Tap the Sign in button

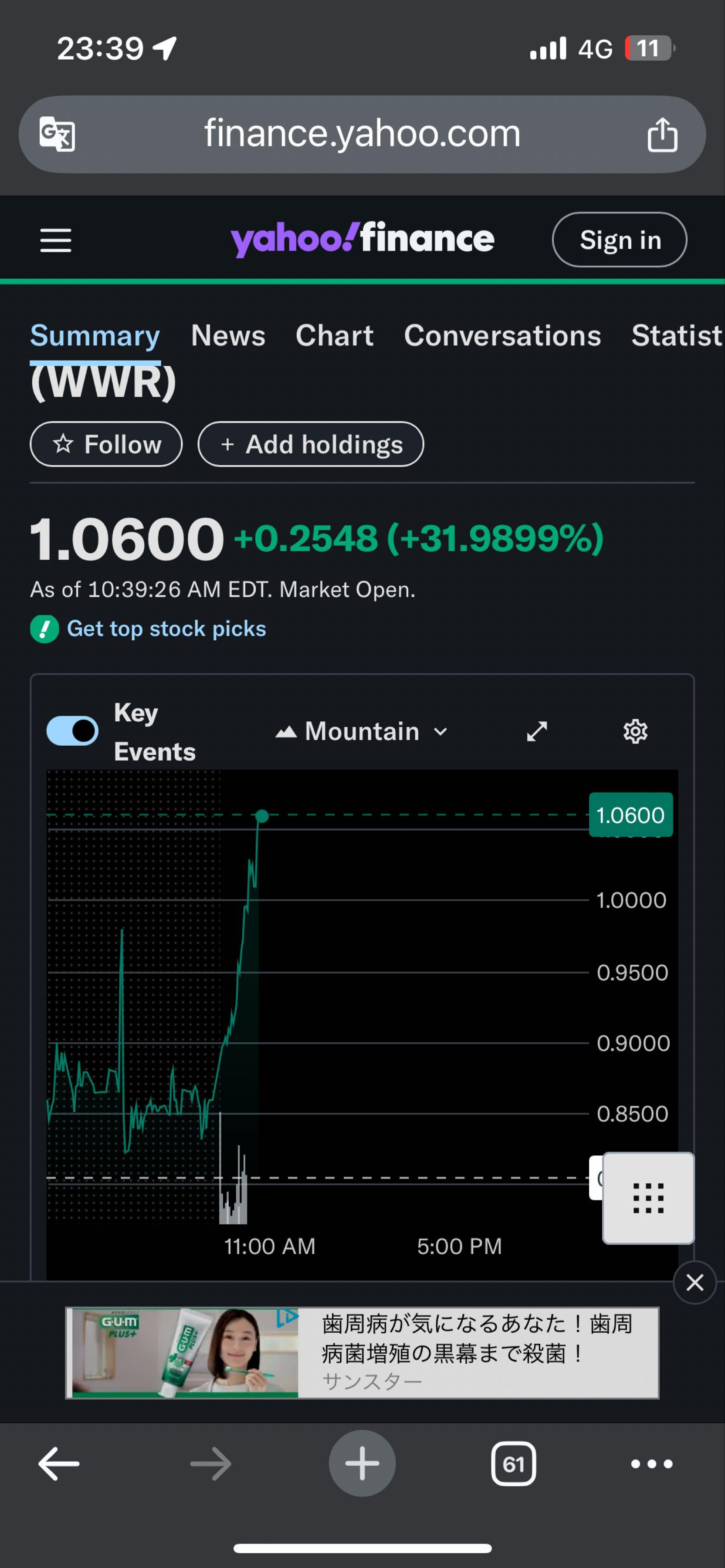[x=619, y=240]
